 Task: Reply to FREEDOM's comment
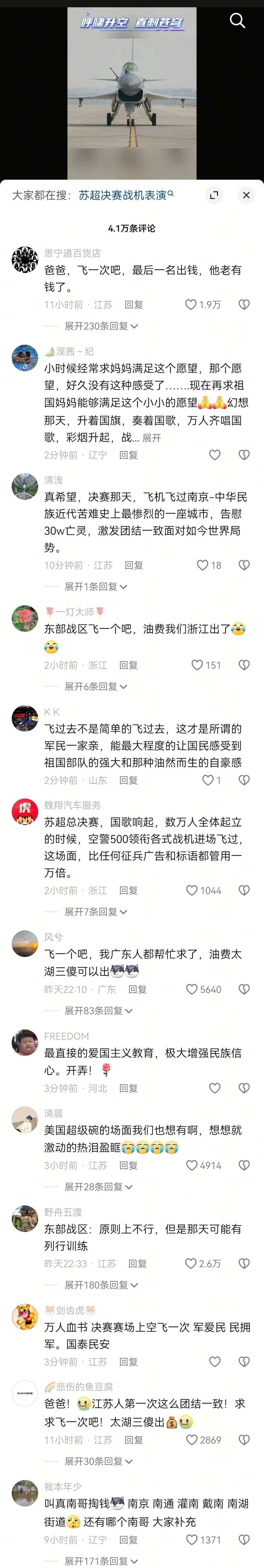128,1088
